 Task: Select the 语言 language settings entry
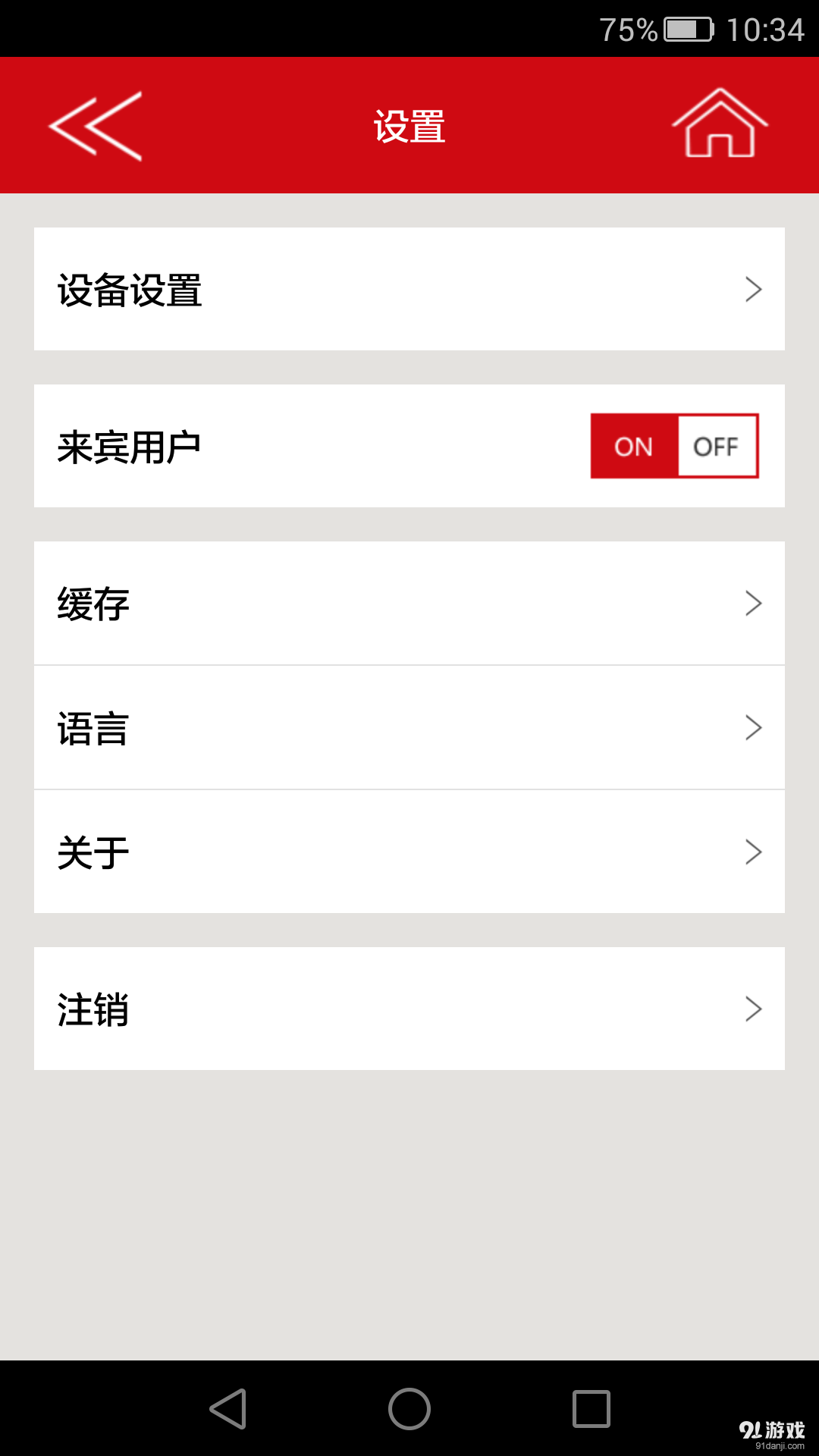pos(409,727)
